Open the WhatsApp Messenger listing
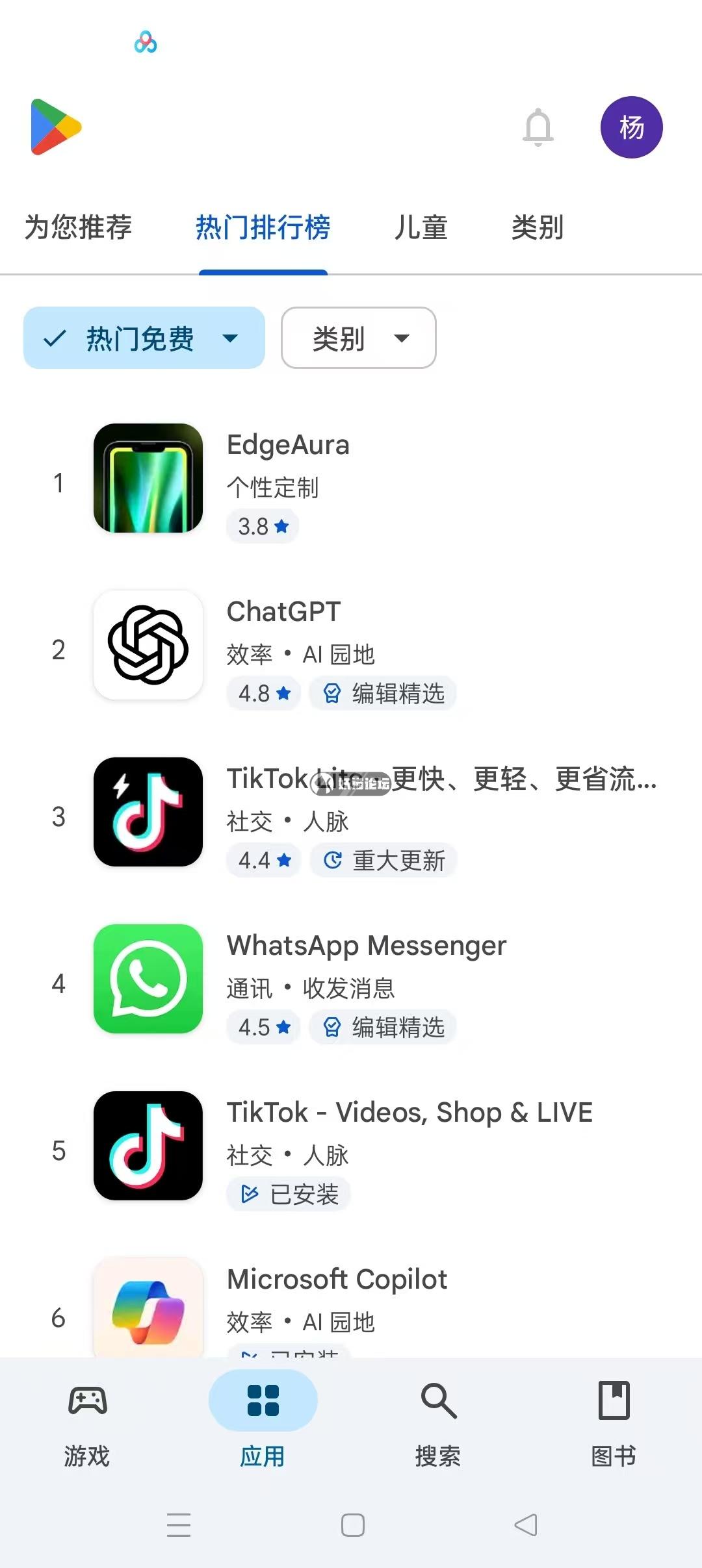This screenshot has width=702, height=1568. pos(366,946)
